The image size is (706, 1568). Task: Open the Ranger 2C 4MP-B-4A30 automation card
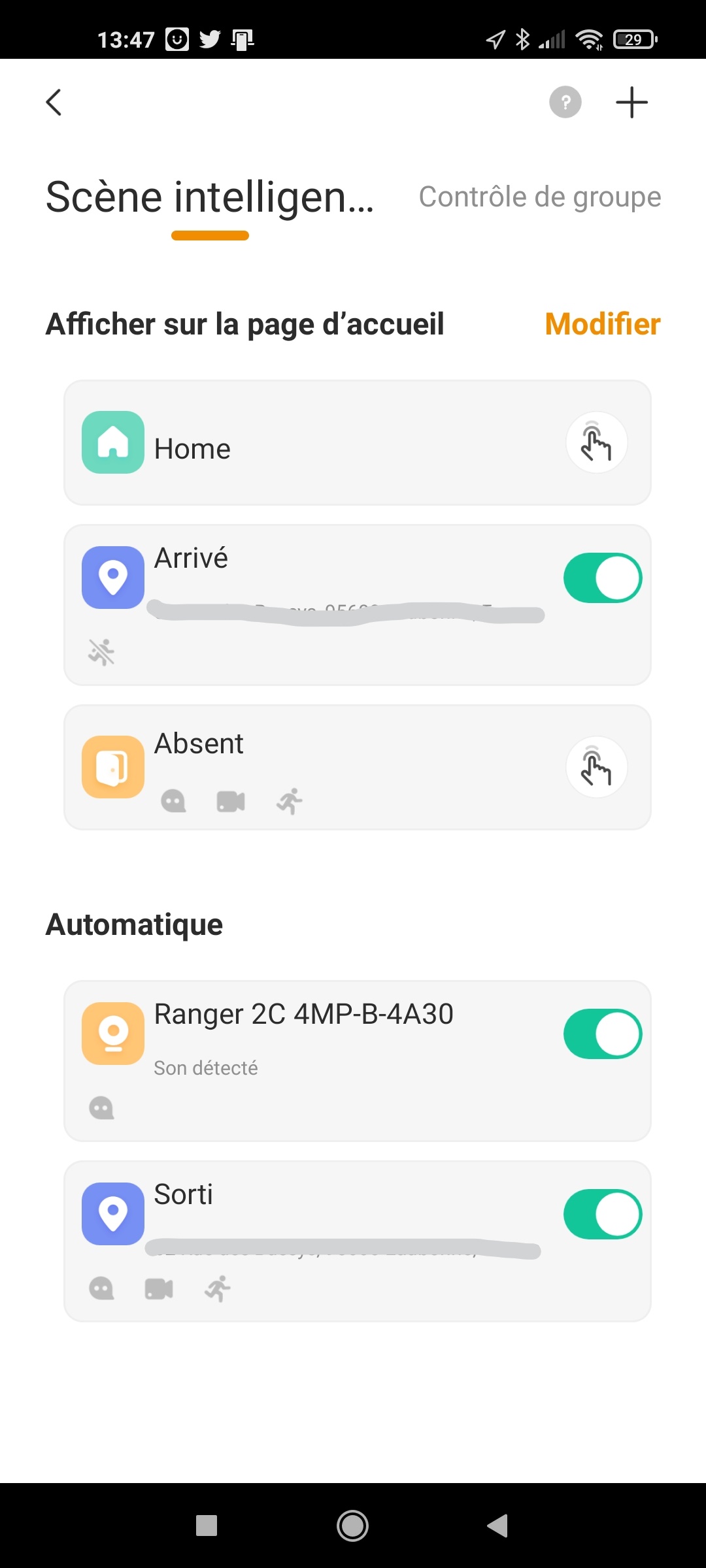(x=358, y=1061)
